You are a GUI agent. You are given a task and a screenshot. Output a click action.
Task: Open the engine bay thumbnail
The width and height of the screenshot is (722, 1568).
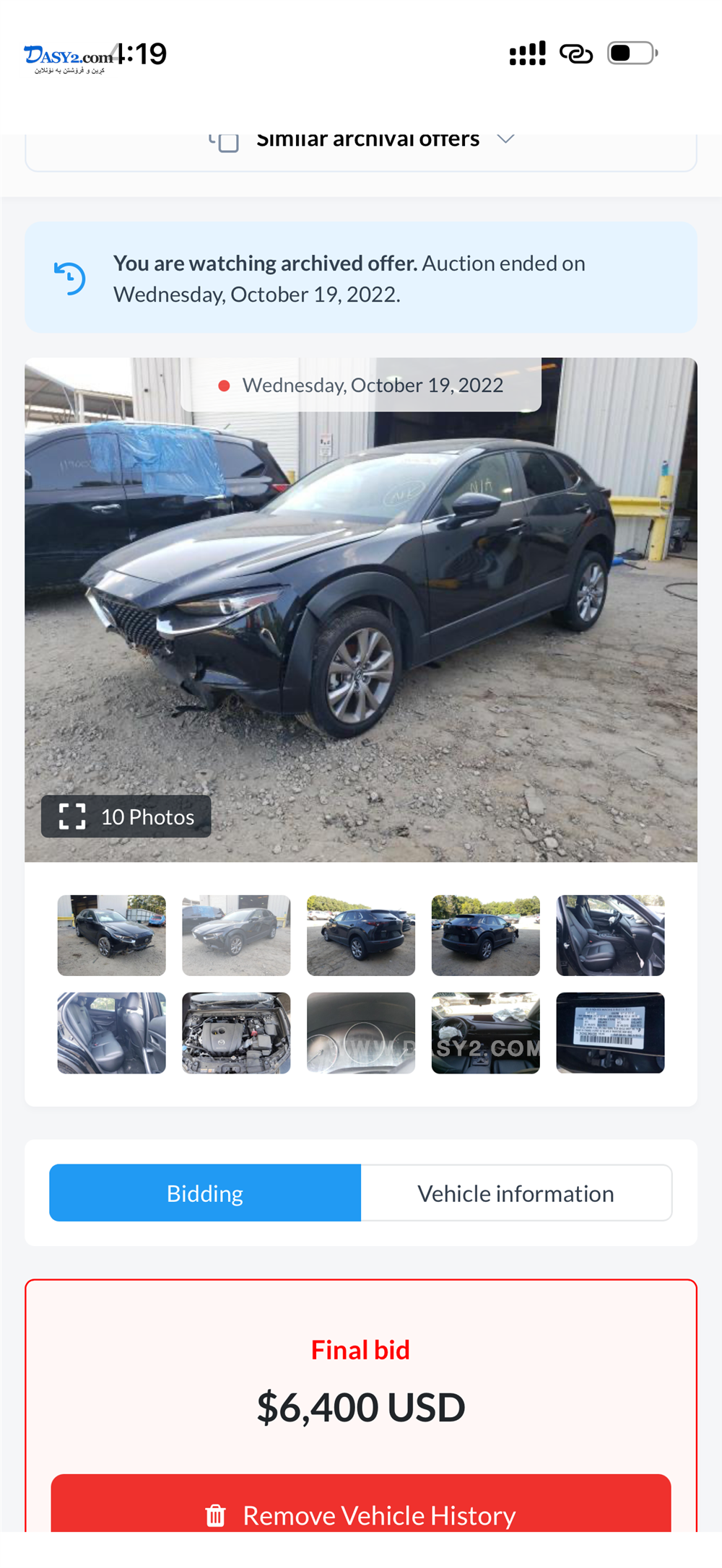(x=236, y=1032)
